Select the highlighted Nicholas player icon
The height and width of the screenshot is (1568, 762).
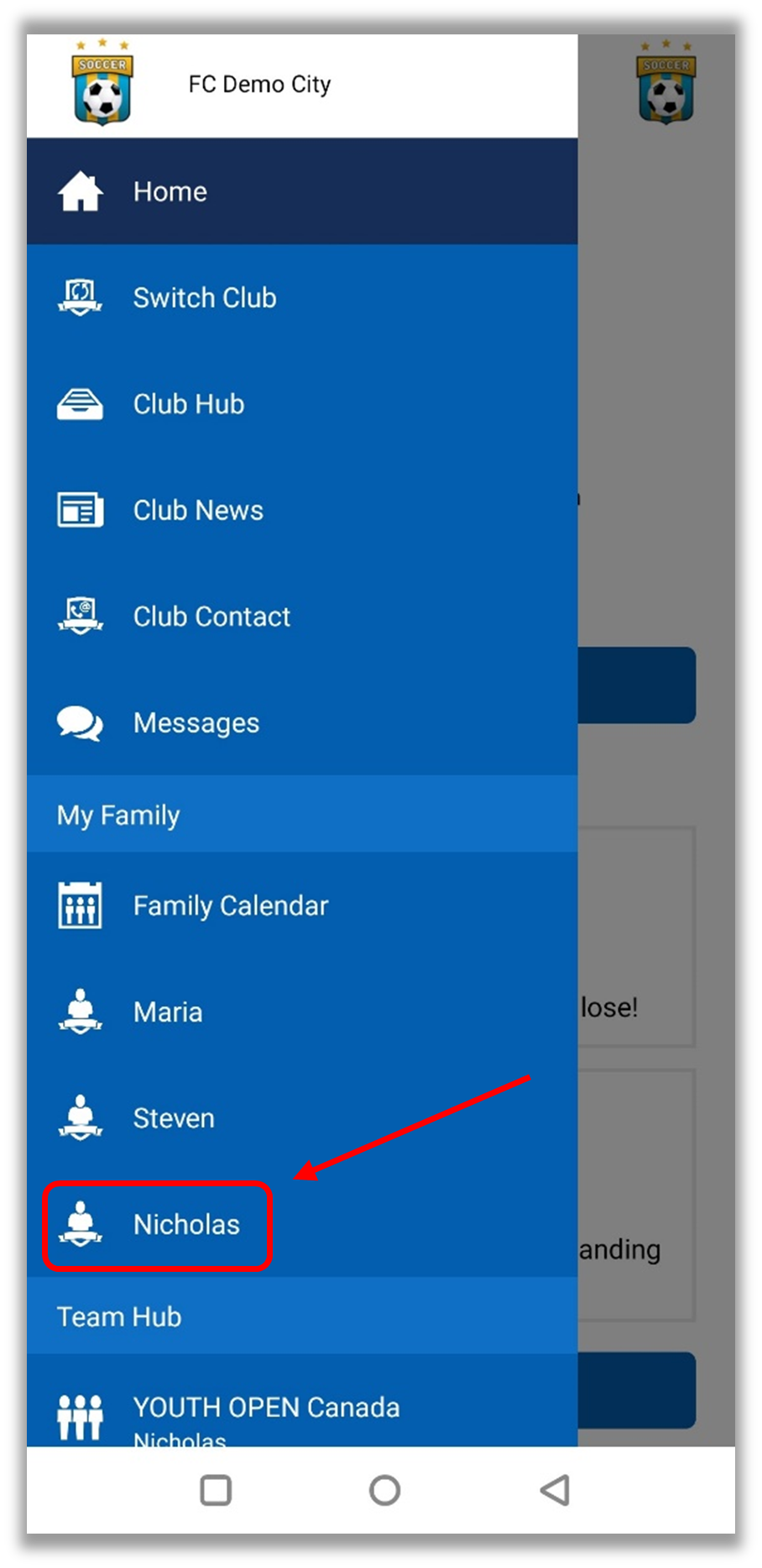click(80, 1224)
